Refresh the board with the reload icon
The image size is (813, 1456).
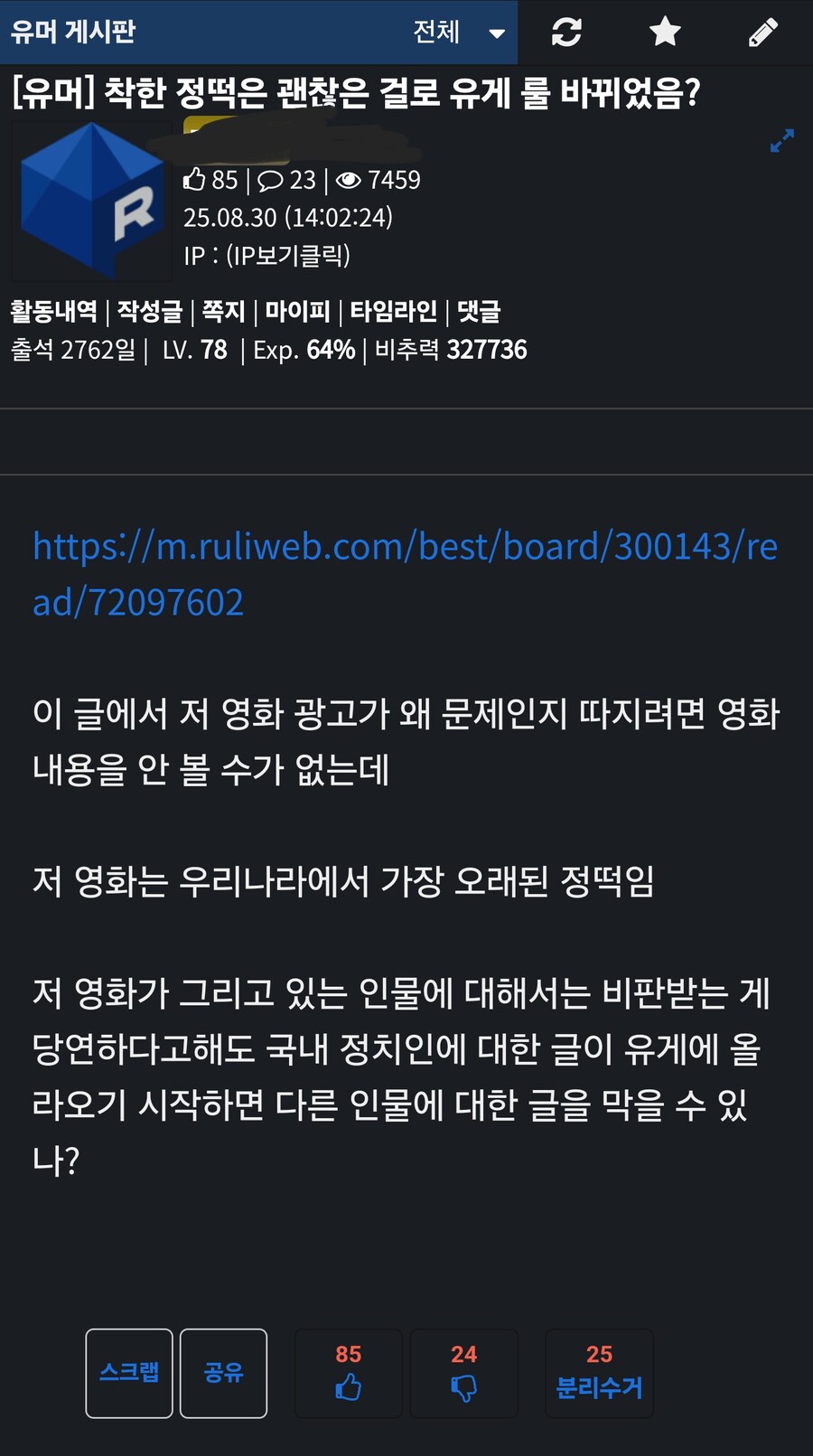click(566, 33)
